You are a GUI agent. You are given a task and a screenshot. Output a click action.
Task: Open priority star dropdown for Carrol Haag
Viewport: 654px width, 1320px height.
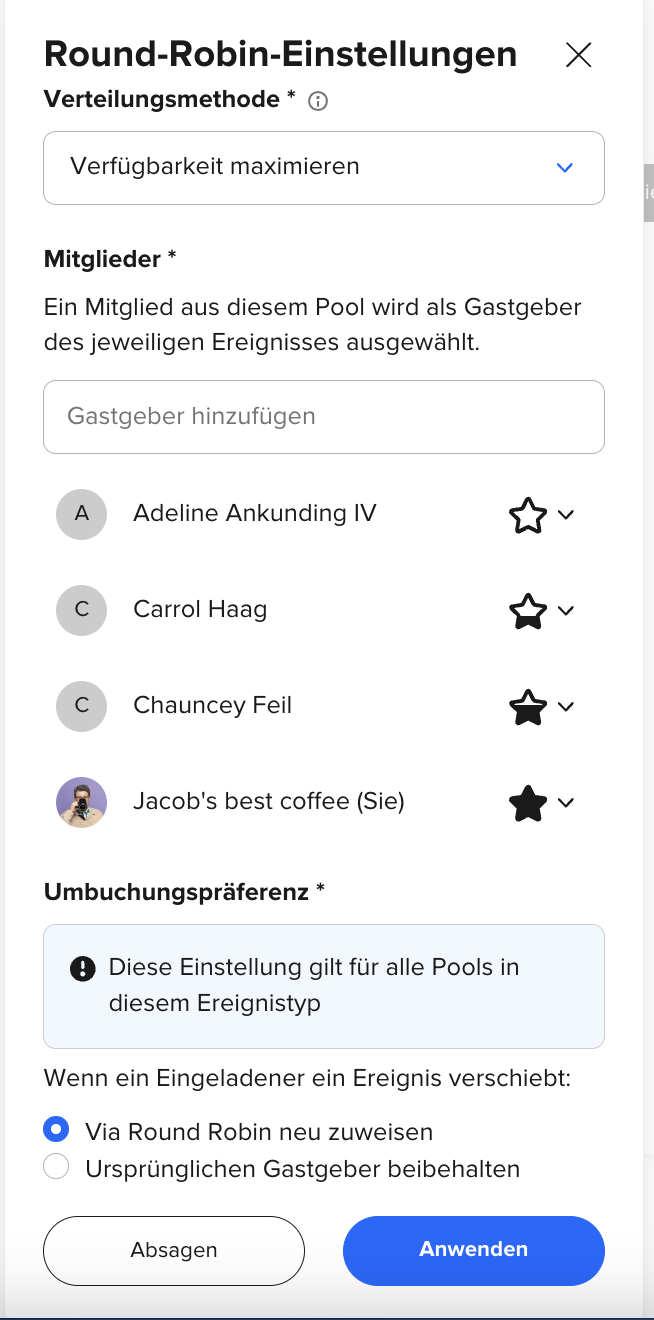coord(541,611)
